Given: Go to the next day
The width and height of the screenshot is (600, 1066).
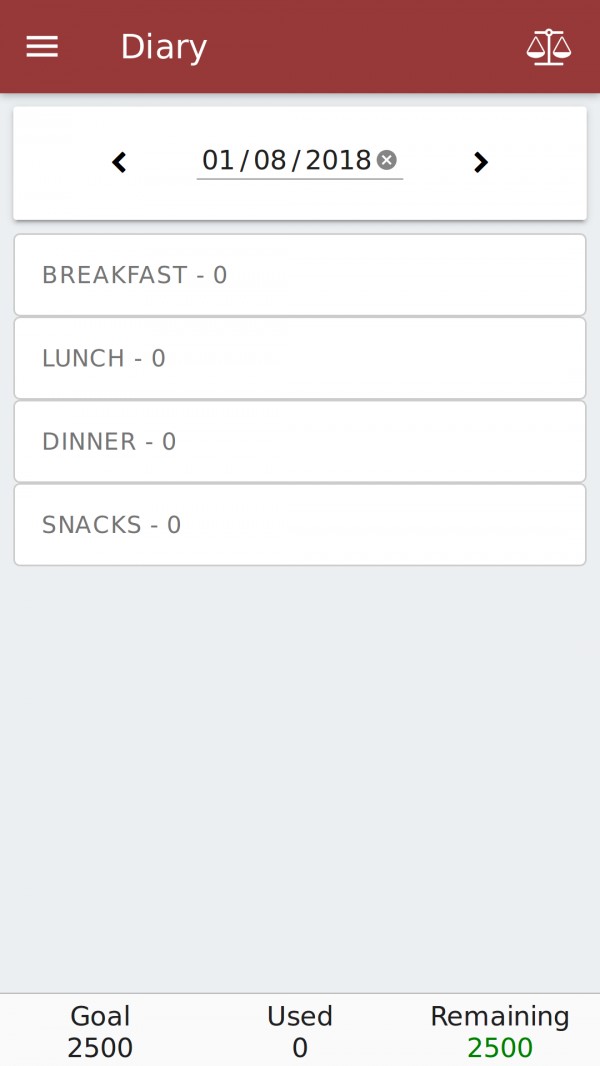Looking at the screenshot, I should 480,162.
